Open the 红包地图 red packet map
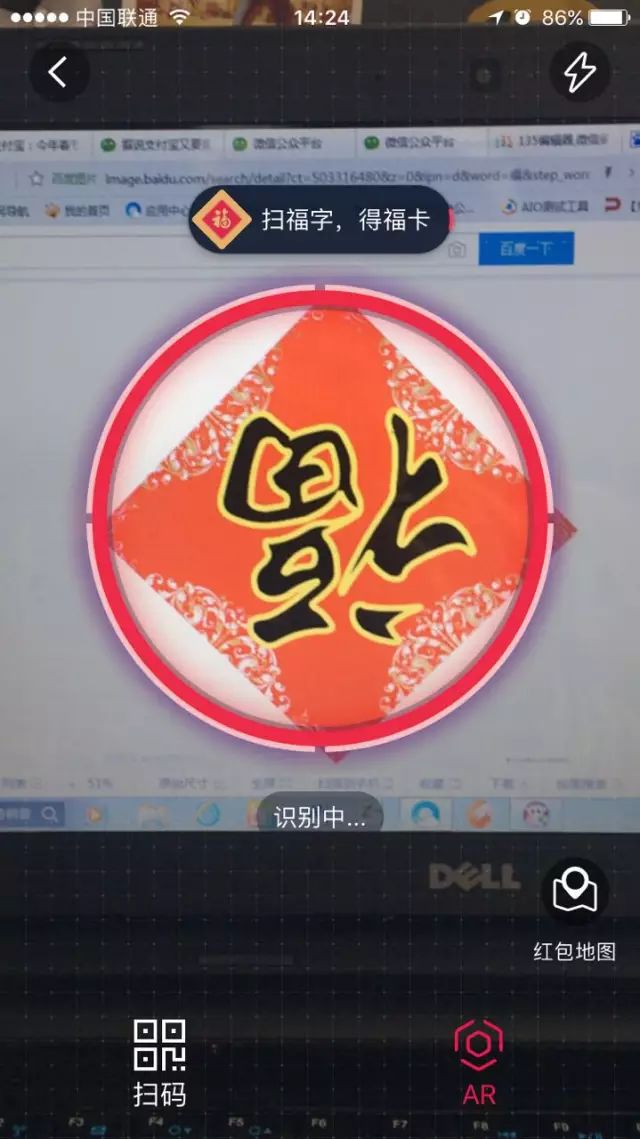 click(x=574, y=908)
